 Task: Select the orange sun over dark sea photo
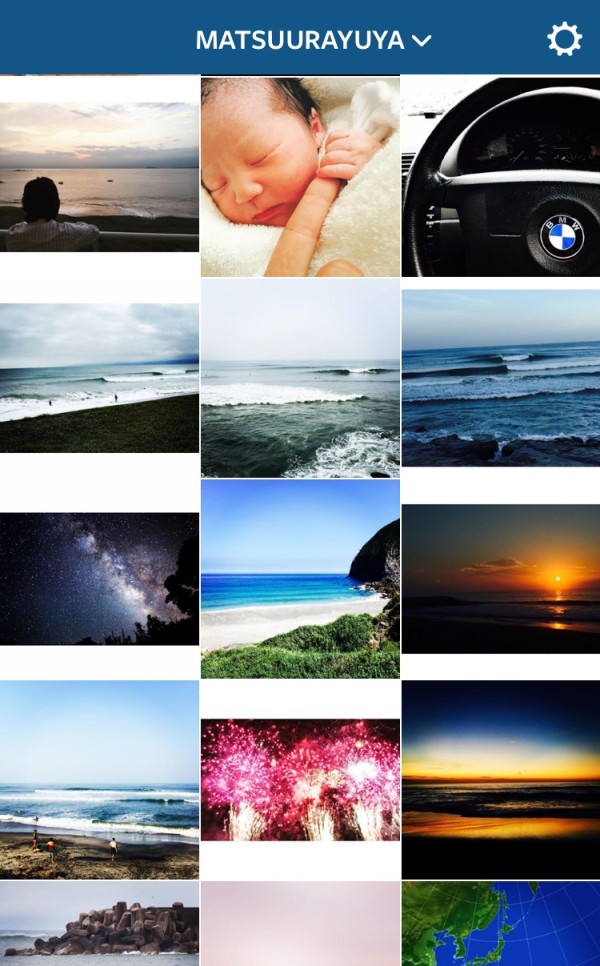[x=501, y=579]
